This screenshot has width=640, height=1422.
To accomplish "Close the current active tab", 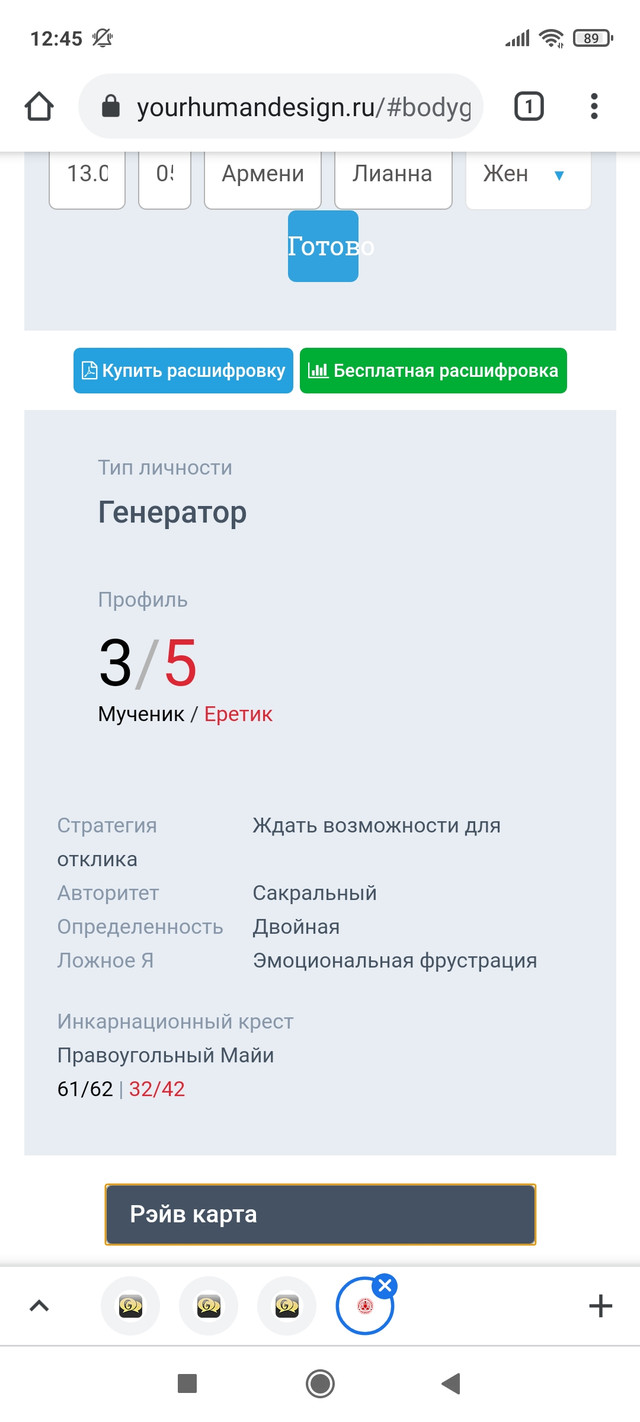I will point(385,1286).
